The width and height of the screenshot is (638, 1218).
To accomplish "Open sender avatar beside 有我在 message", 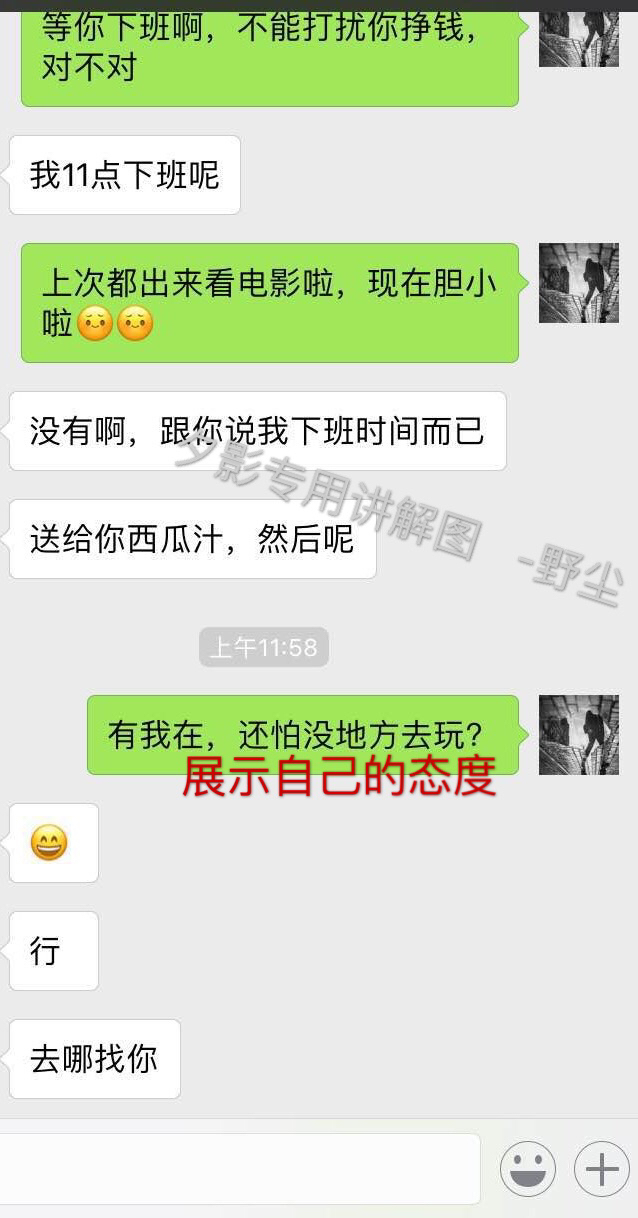I will tap(578, 735).
